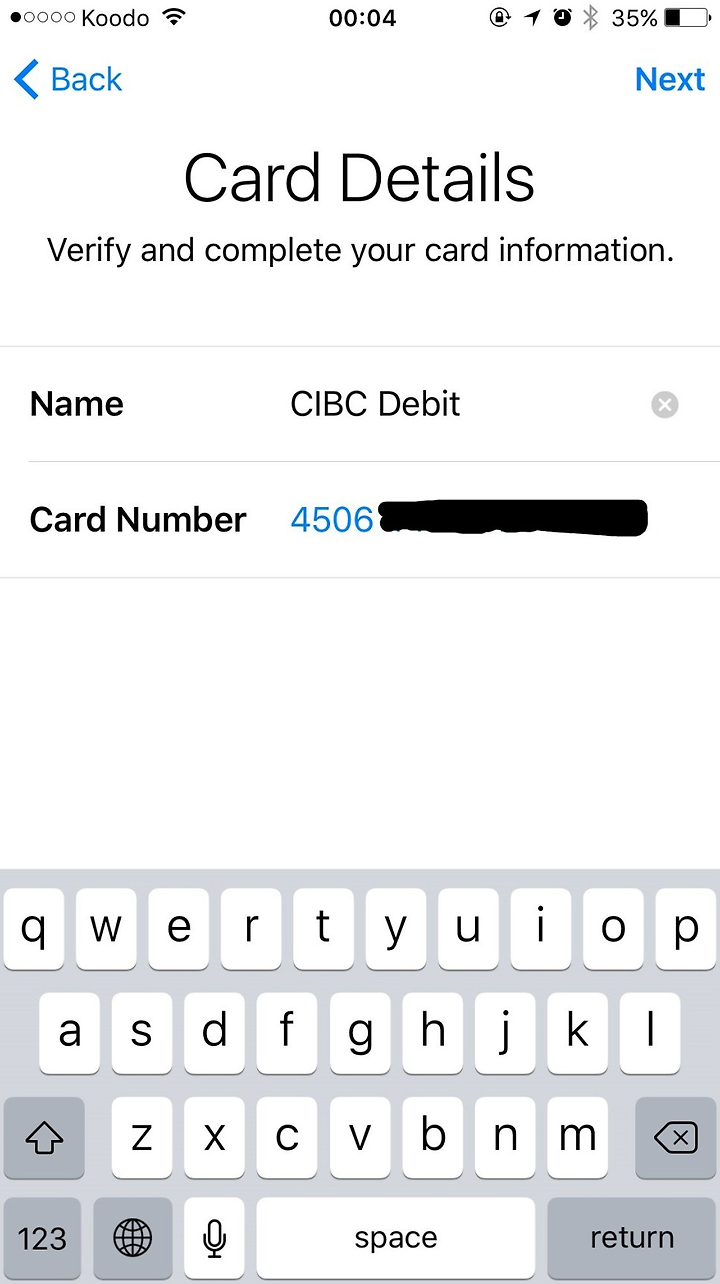Screen dimensions: 720x1284
Task: Go back to the previous screen
Action: [x=68, y=79]
